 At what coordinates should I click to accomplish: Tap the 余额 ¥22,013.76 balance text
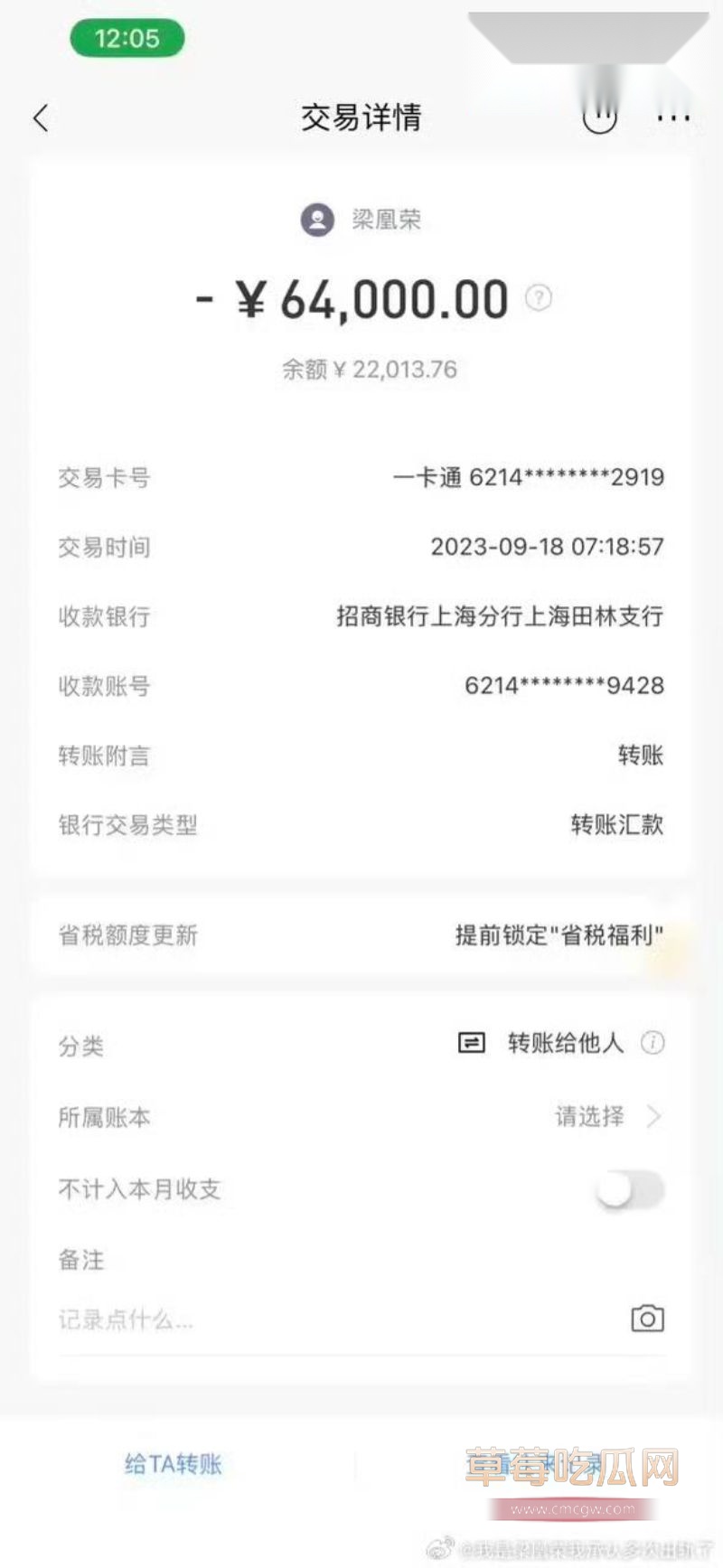click(x=369, y=369)
